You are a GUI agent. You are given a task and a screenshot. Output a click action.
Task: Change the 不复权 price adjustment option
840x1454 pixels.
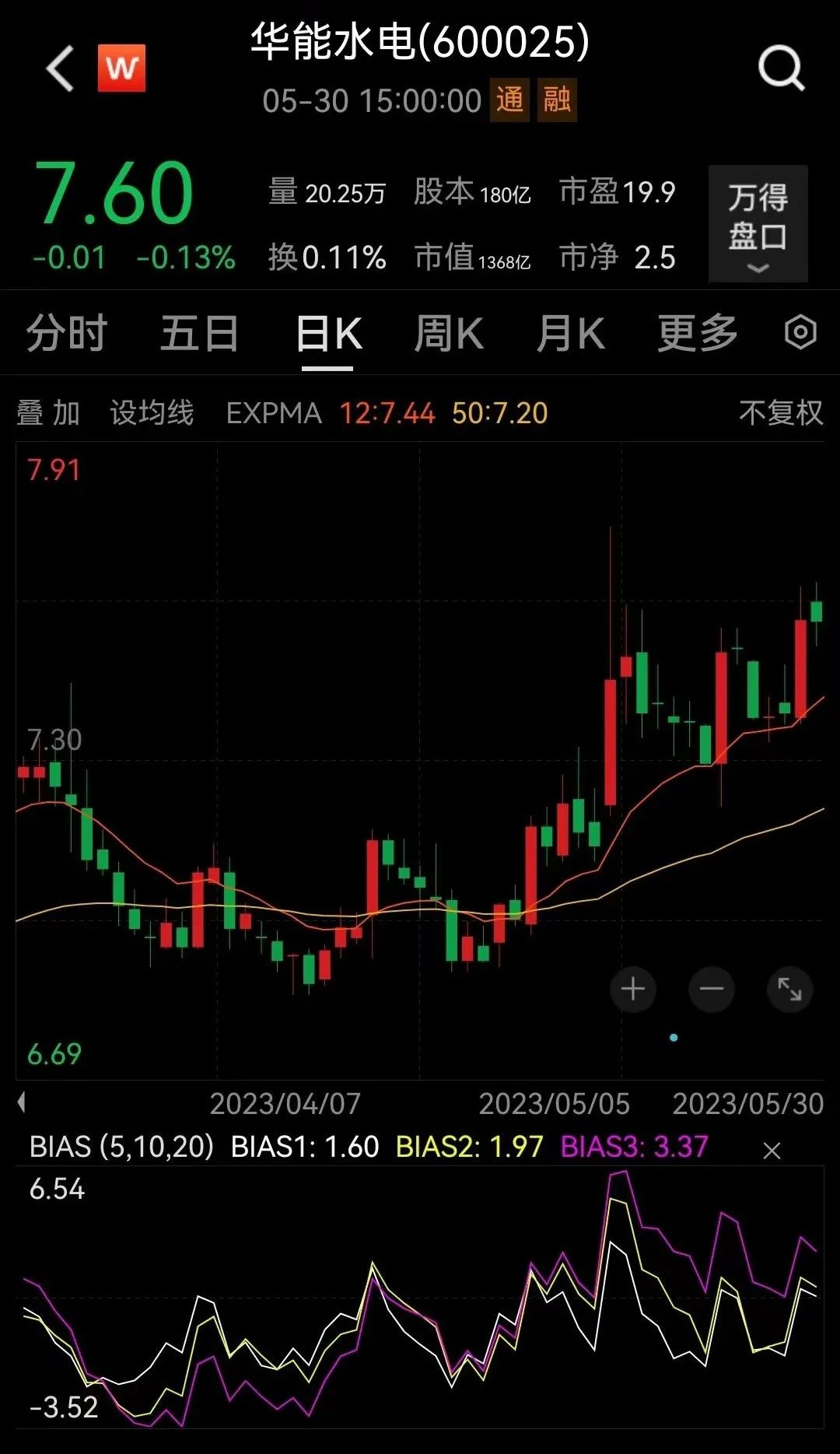coord(781,413)
